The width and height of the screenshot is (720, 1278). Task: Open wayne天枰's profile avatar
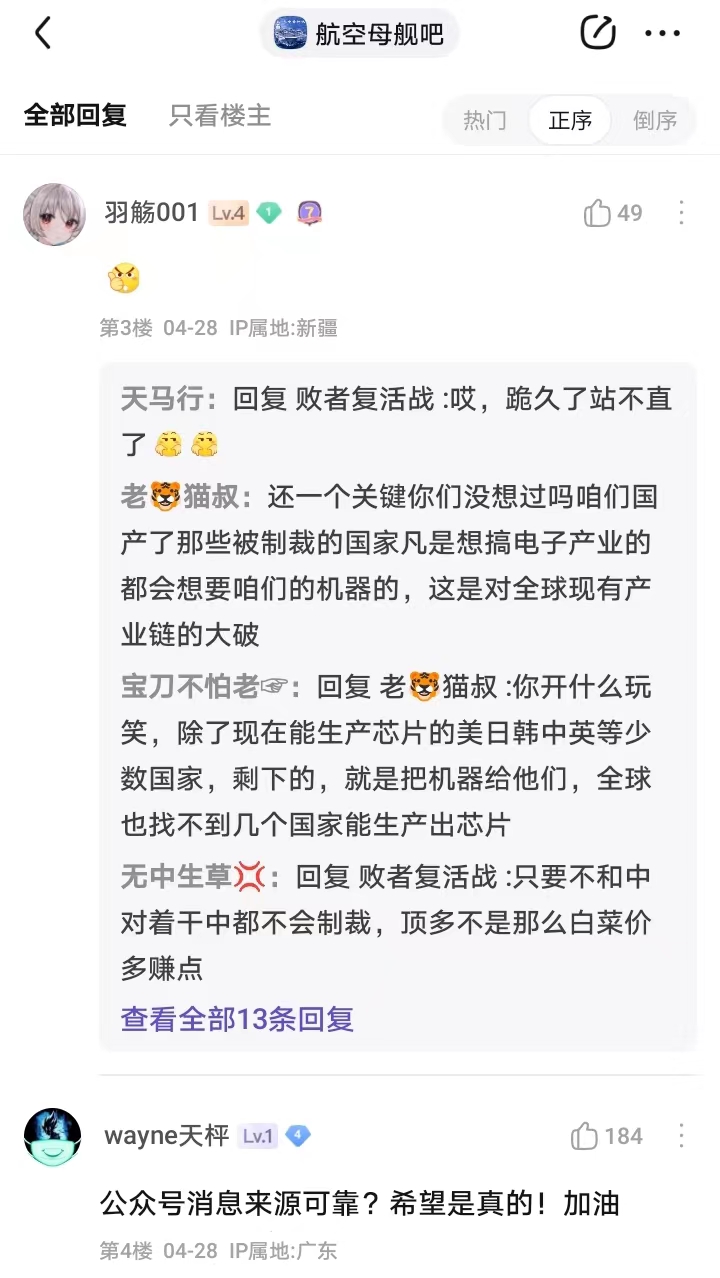(52, 1137)
